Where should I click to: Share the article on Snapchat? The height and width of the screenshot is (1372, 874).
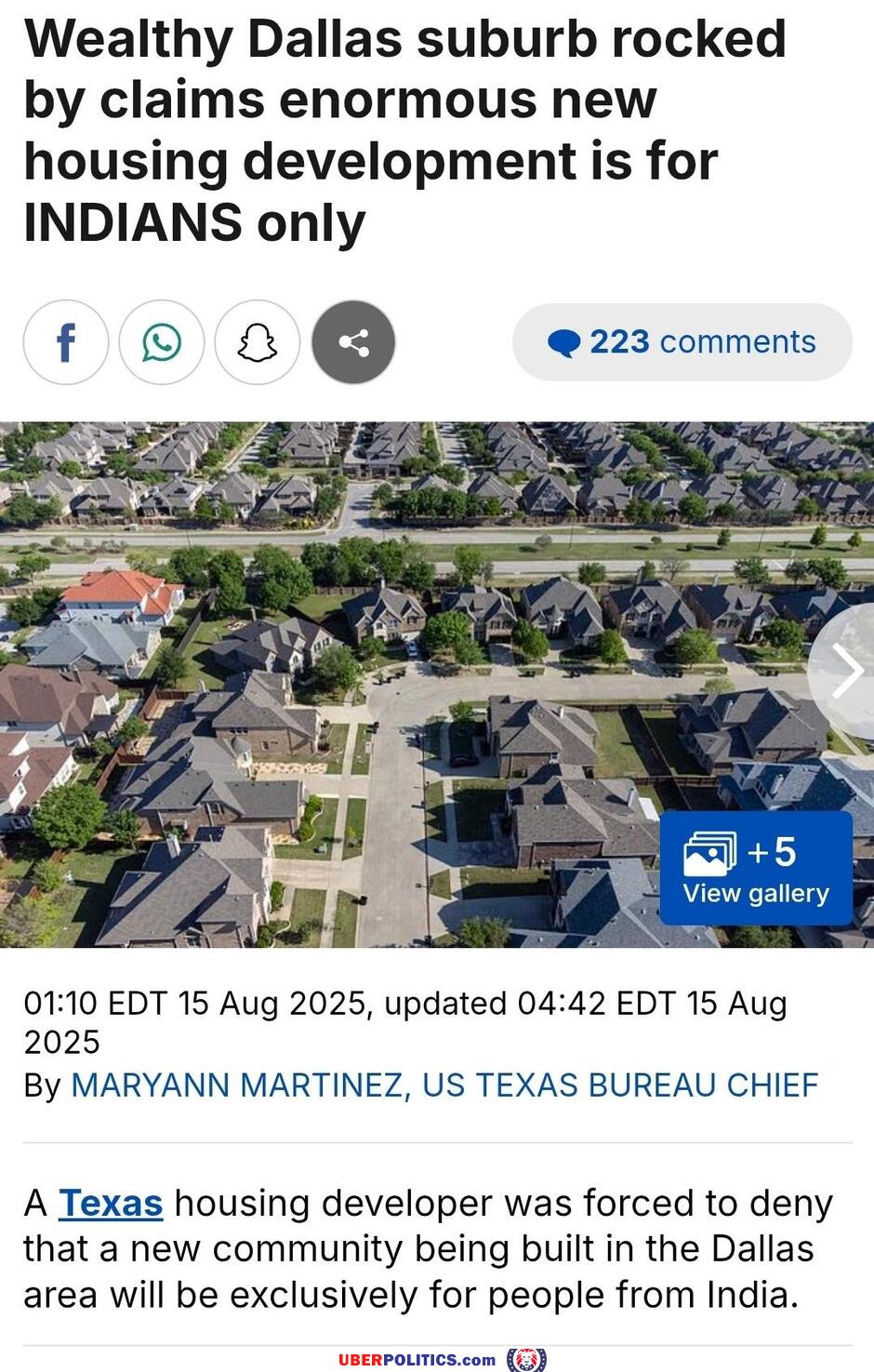click(258, 342)
